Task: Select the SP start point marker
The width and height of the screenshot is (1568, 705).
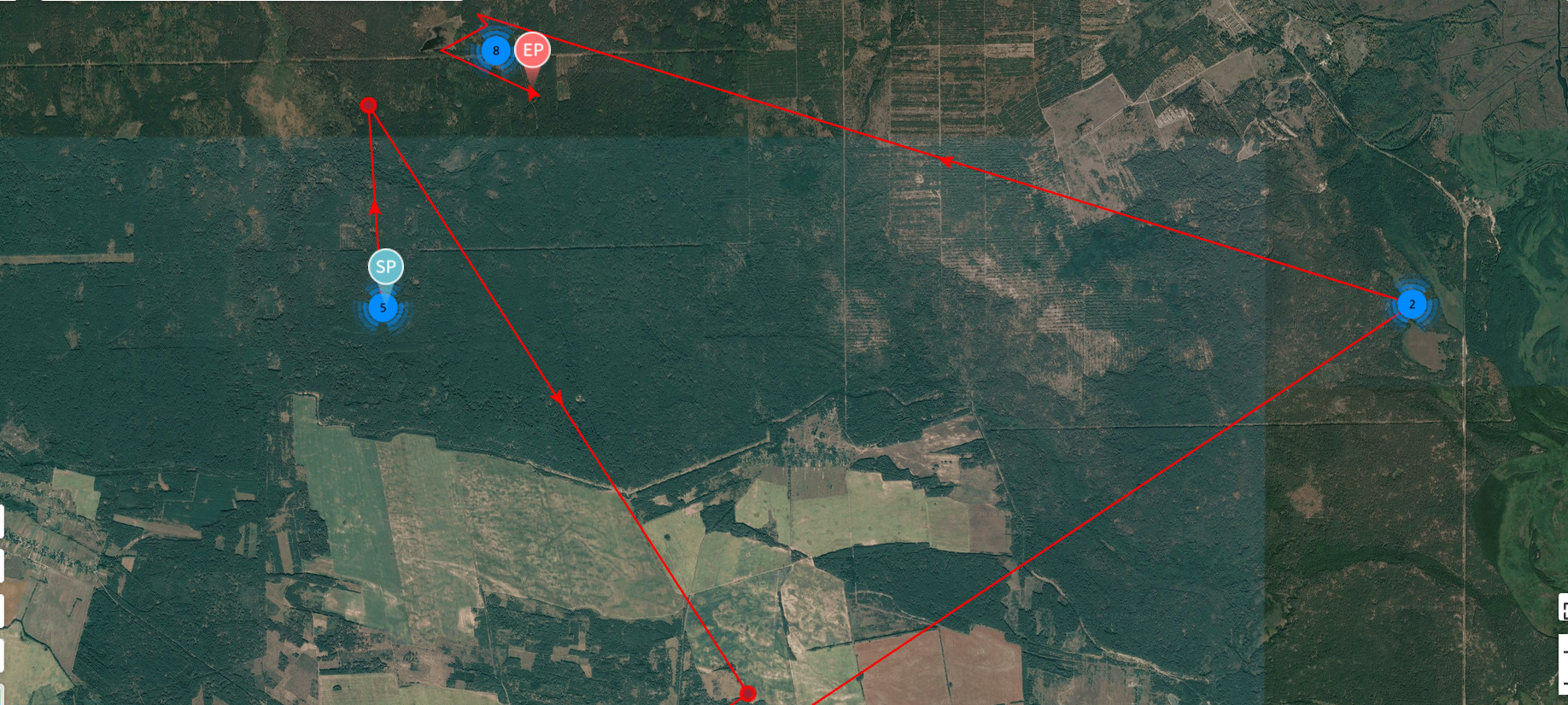Action: [386, 267]
